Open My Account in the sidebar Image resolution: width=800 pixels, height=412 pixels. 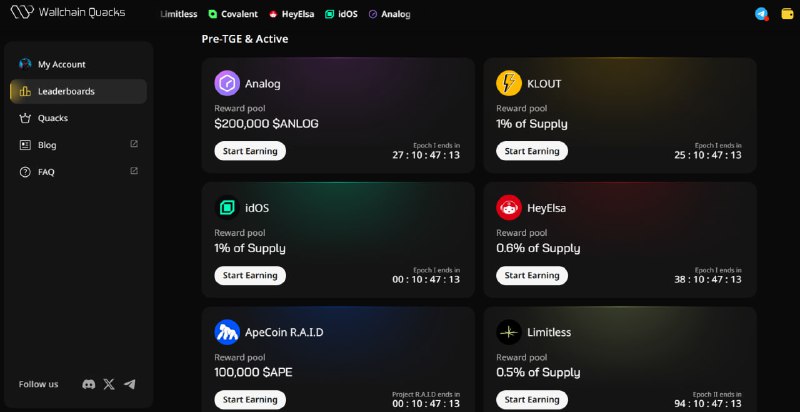[x=60, y=64]
